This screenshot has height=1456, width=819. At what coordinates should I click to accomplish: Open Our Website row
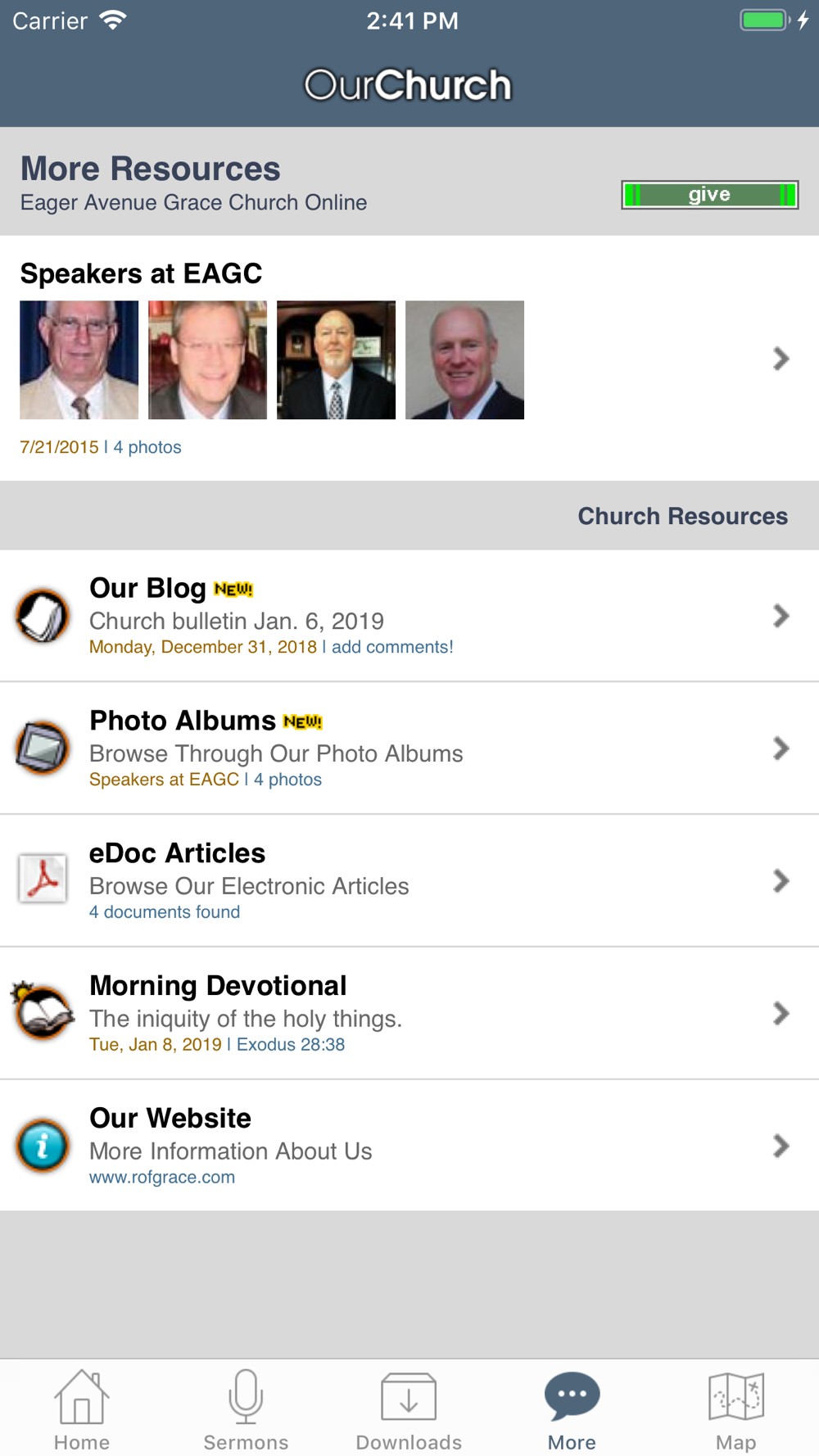[x=409, y=1146]
